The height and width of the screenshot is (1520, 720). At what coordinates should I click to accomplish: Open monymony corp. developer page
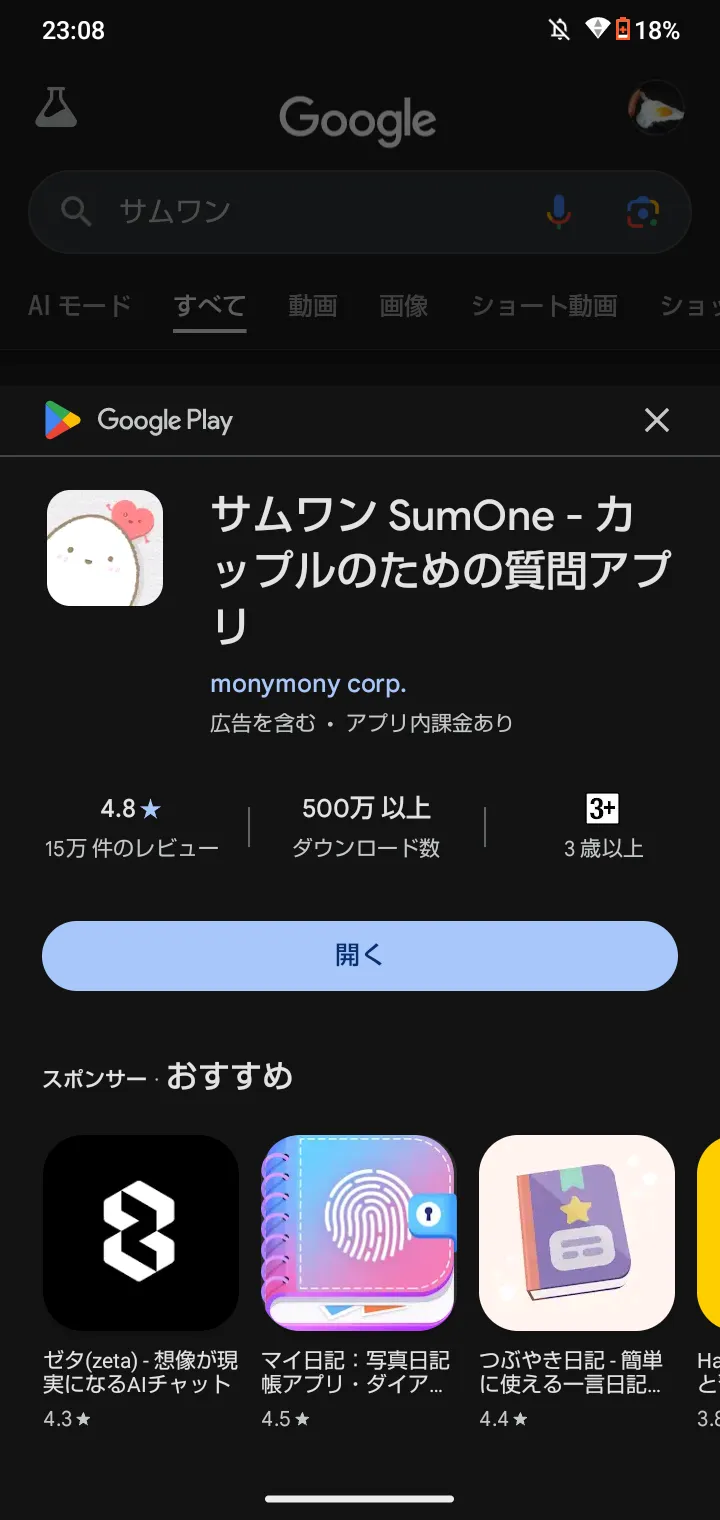coord(308,685)
